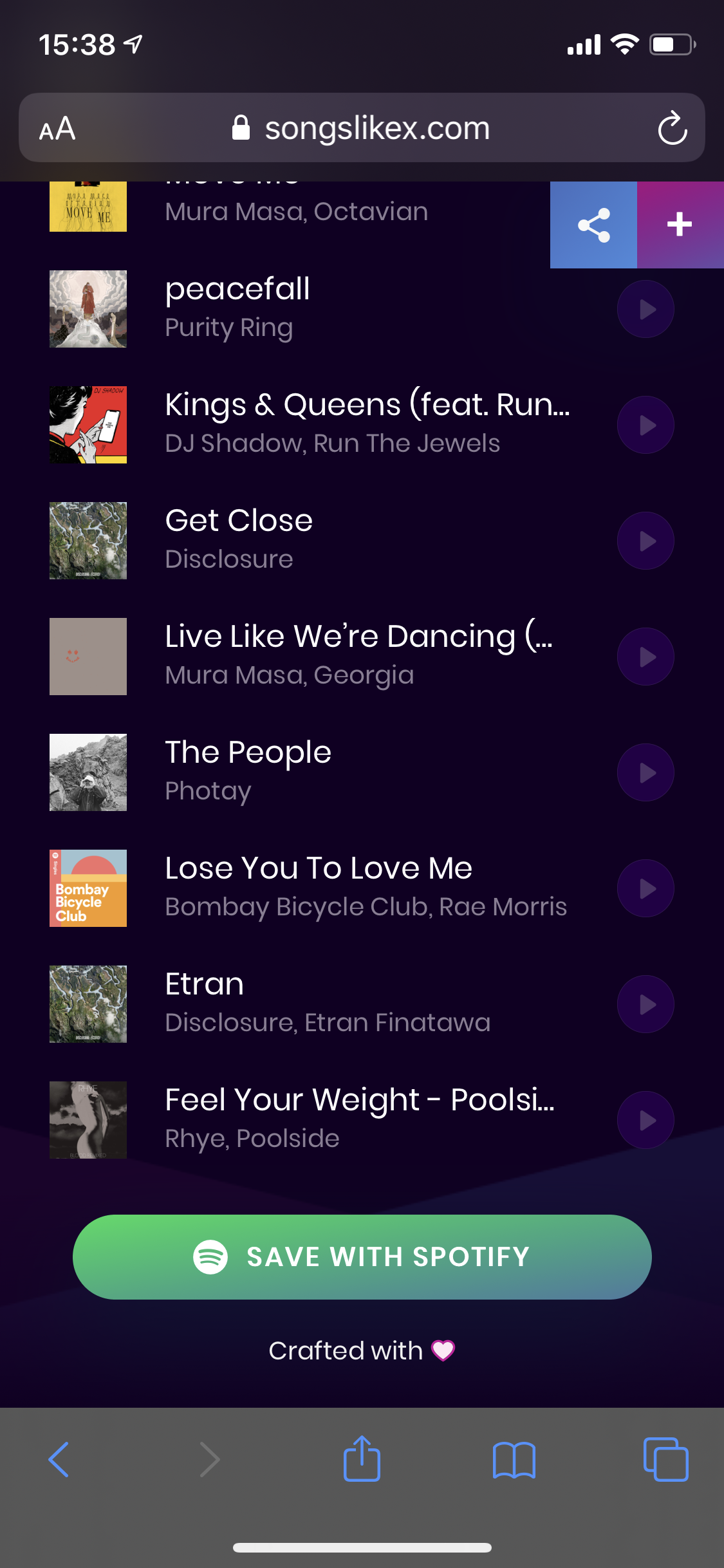
Task: Open the AA page settings in Safari
Action: [x=57, y=127]
